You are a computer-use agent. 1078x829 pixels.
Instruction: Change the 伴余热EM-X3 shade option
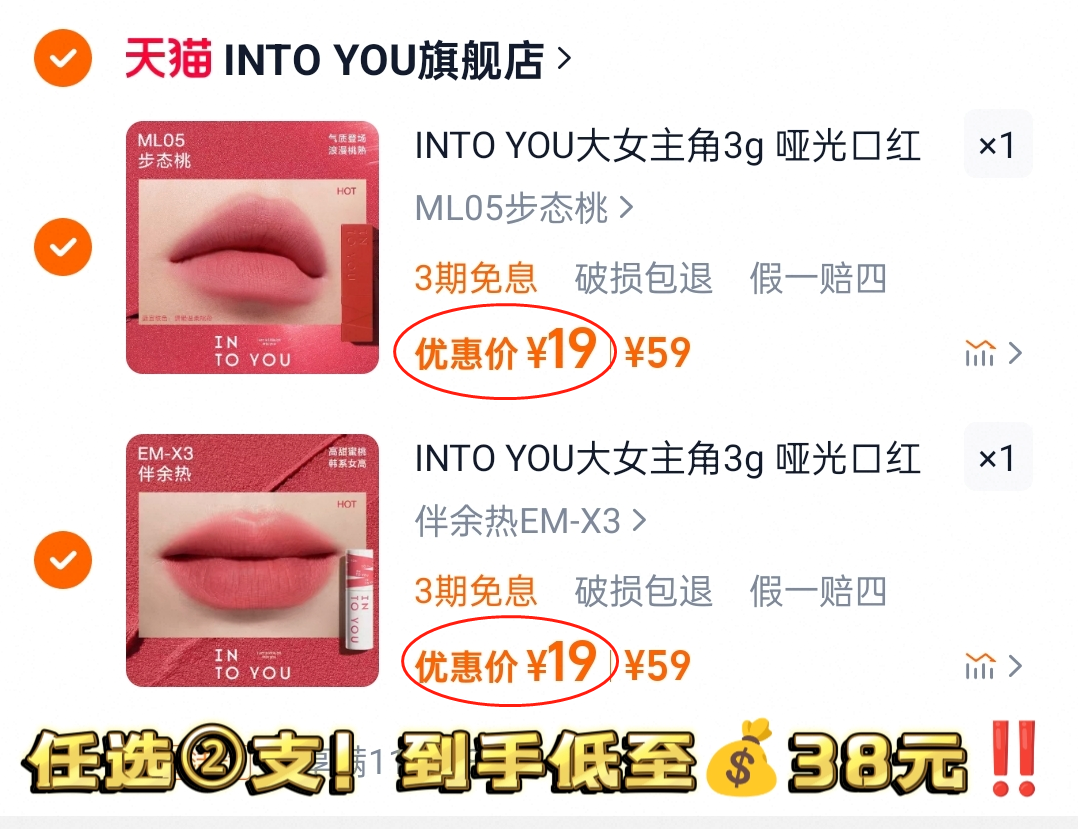point(531,521)
